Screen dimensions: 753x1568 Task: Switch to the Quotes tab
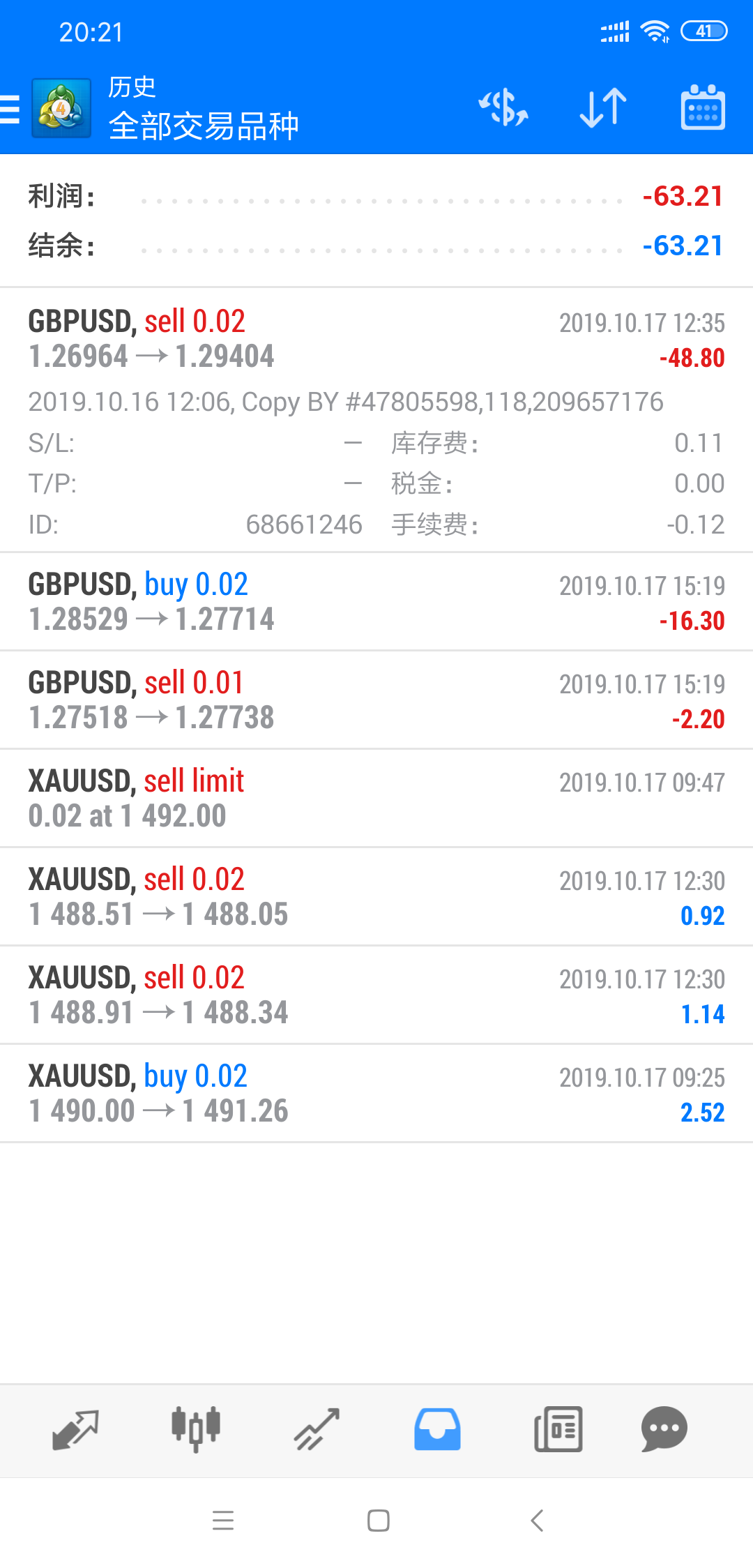[75, 1429]
